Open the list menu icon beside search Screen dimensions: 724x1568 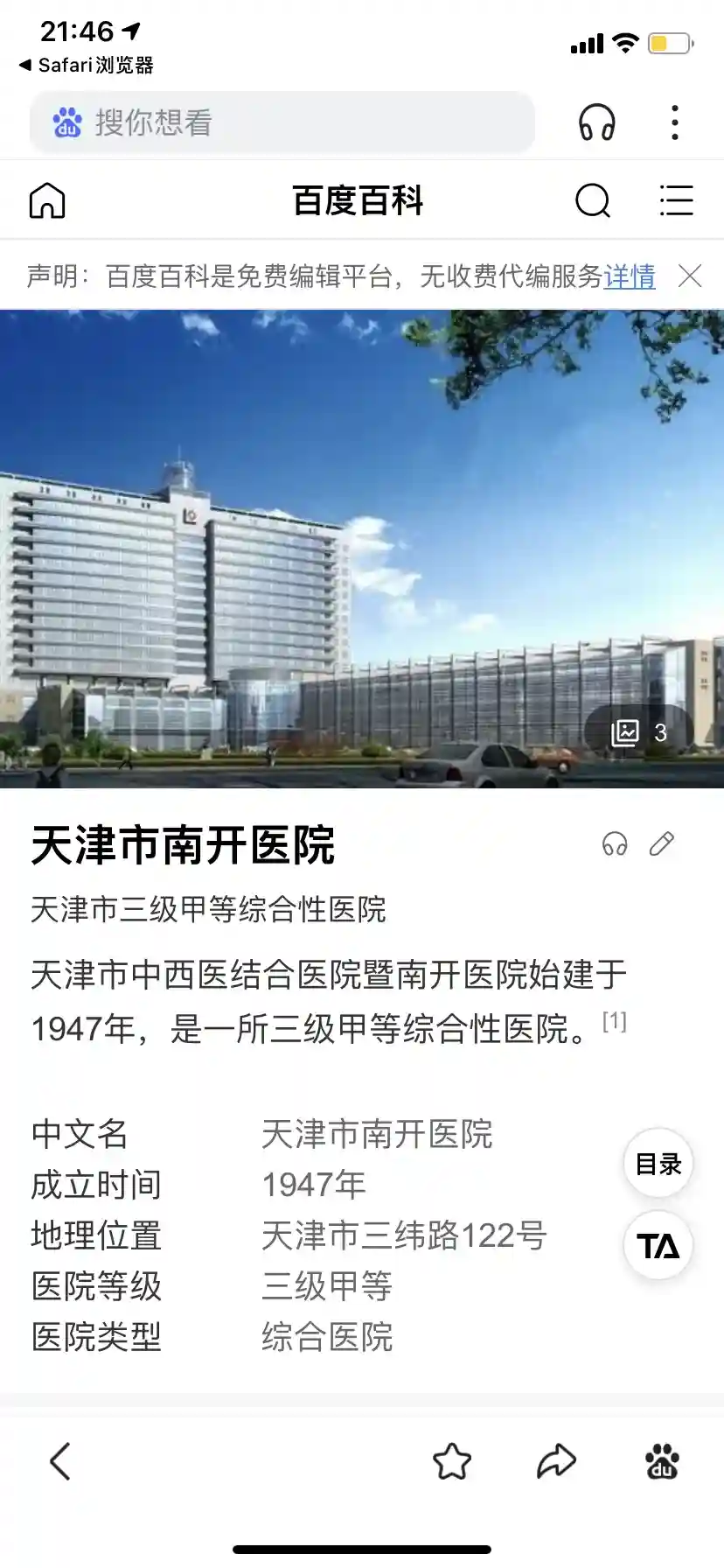(x=676, y=200)
